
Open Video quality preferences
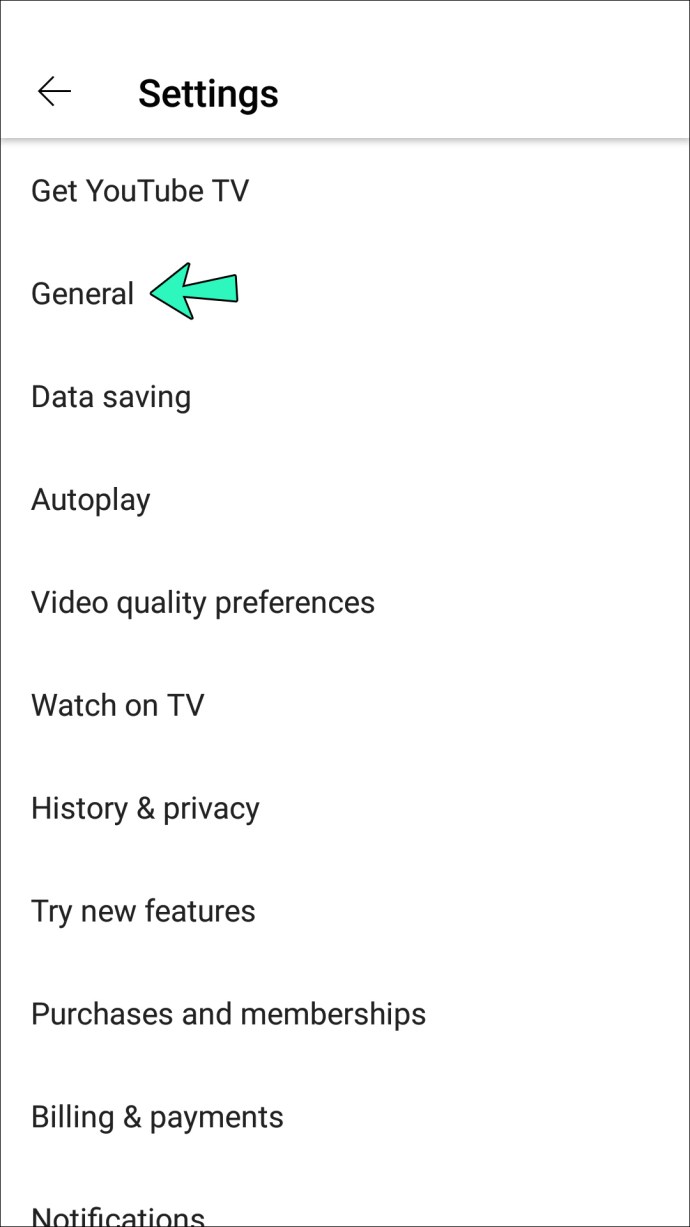click(203, 603)
